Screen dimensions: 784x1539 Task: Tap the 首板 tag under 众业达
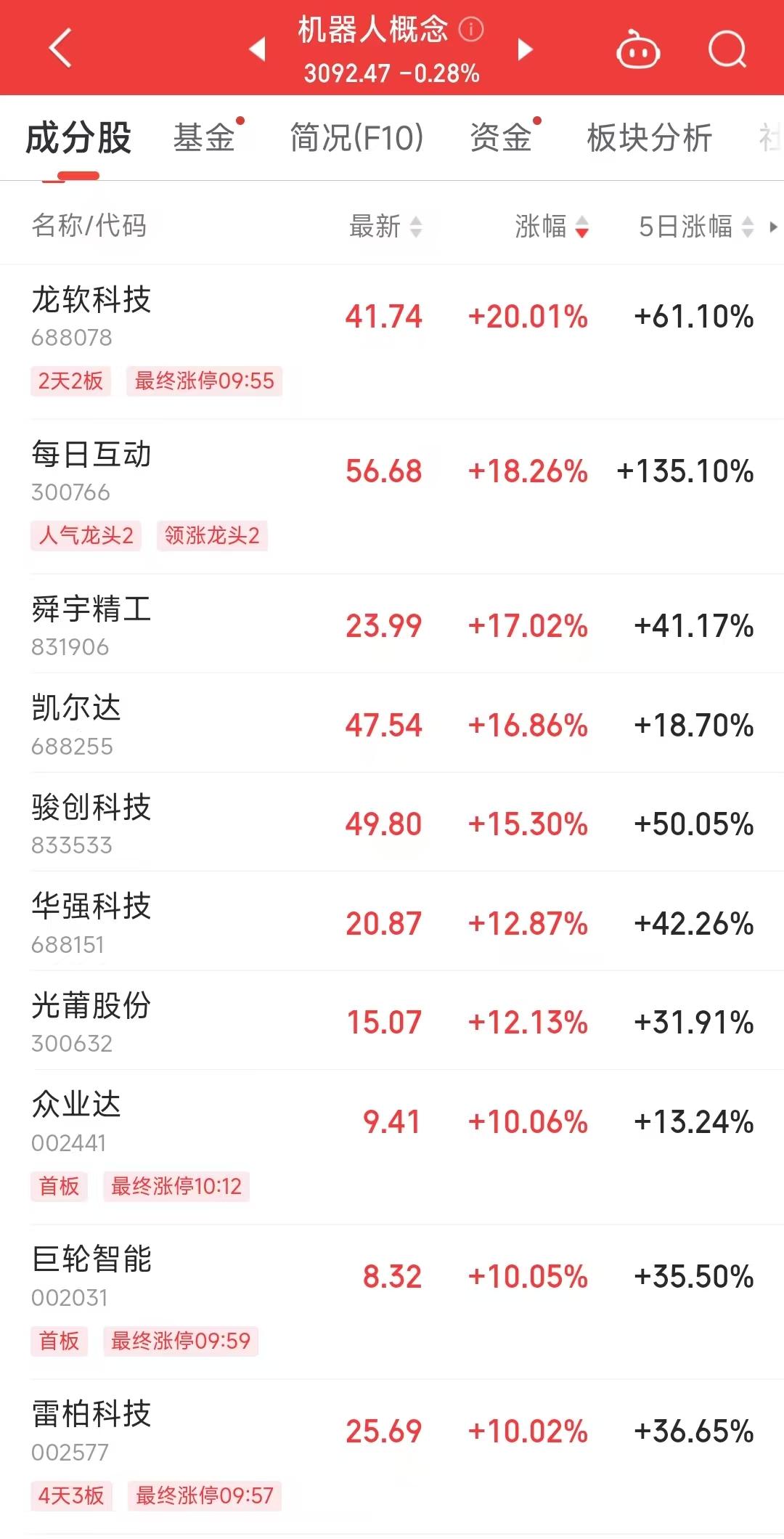point(60,1187)
